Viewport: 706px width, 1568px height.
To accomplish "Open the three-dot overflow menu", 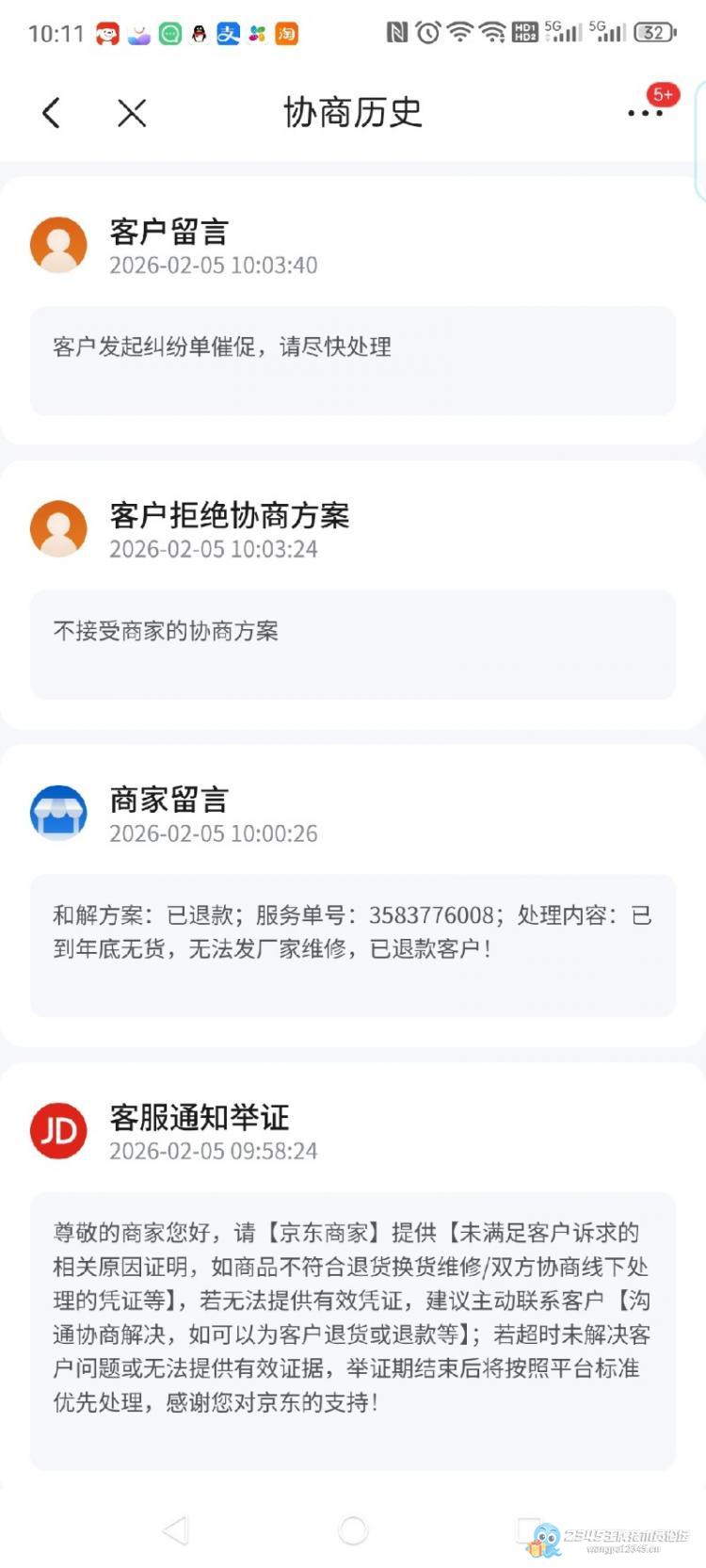I will pyautogui.click(x=645, y=113).
